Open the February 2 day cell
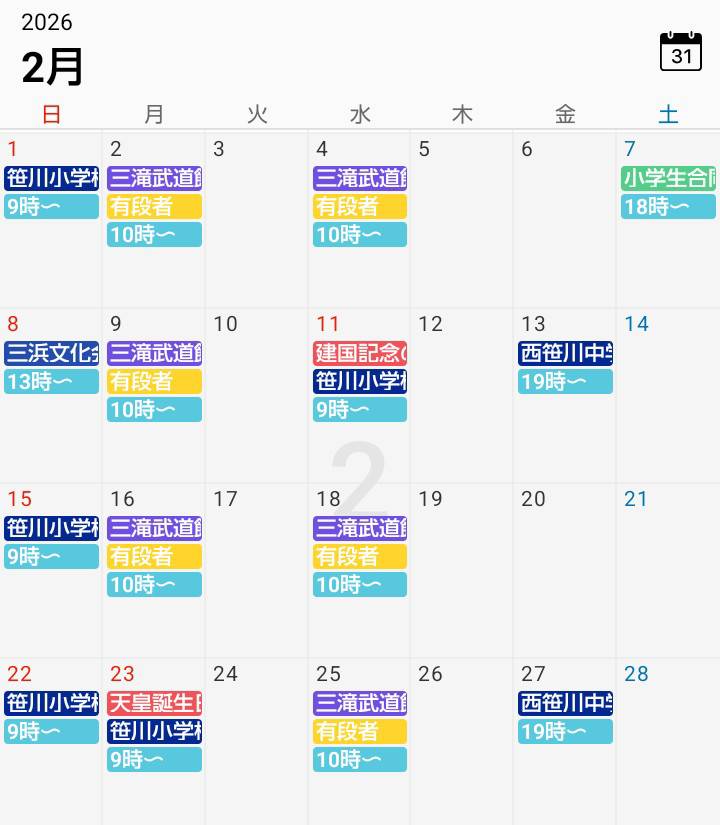 tap(154, 270)
